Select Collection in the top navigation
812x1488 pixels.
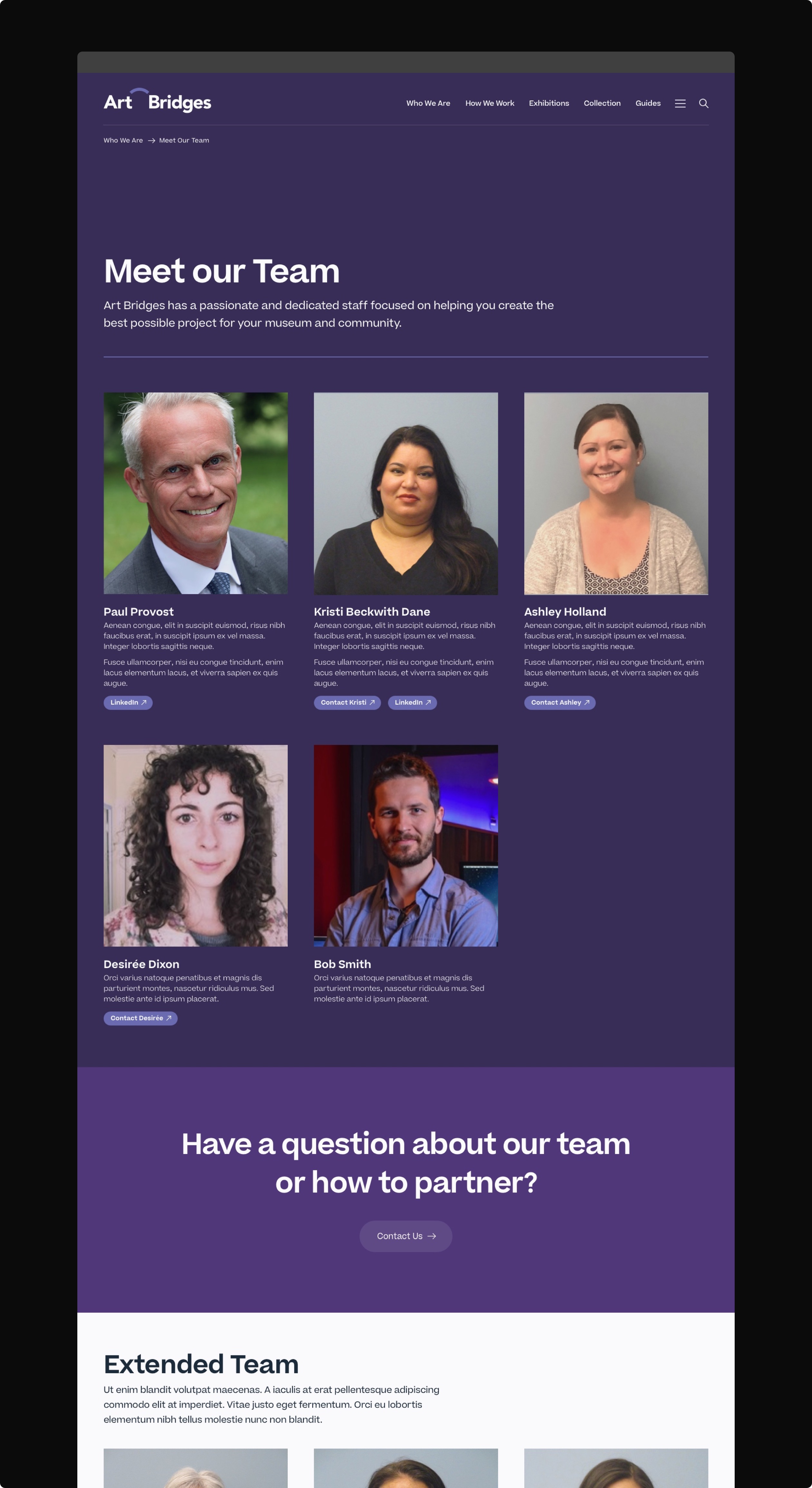602,103
